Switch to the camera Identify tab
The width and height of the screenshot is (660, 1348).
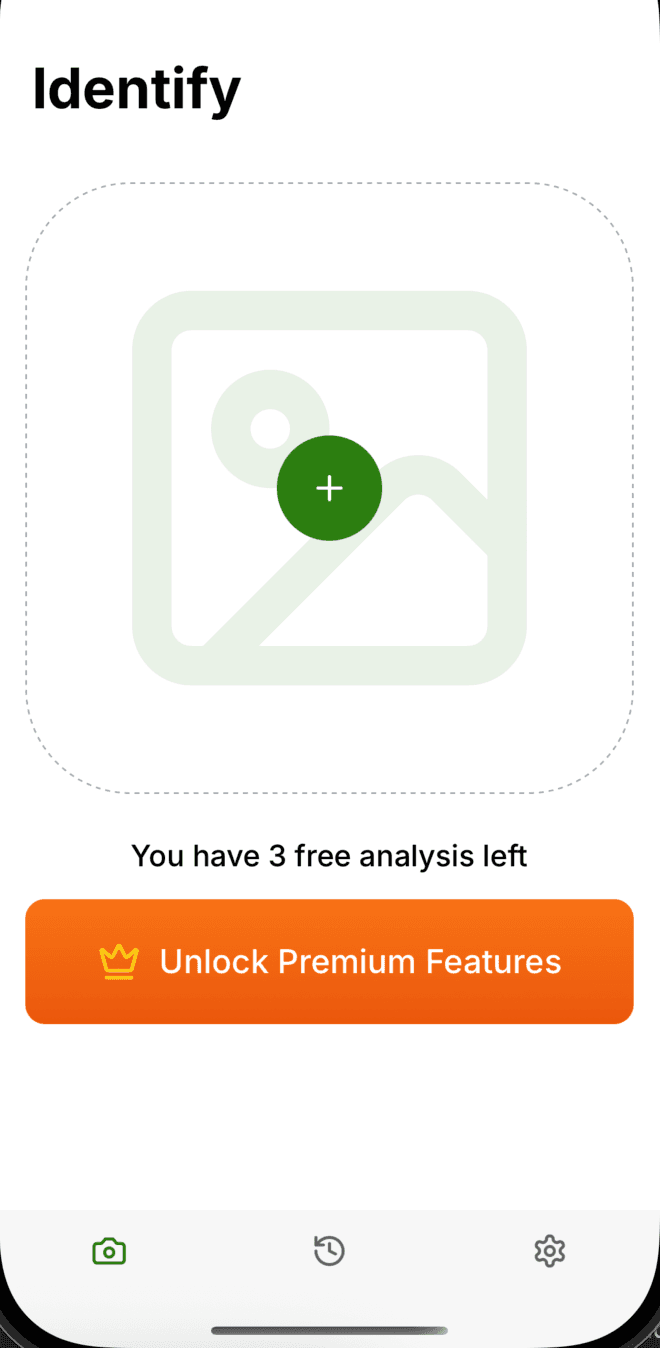coord(109,1251)
